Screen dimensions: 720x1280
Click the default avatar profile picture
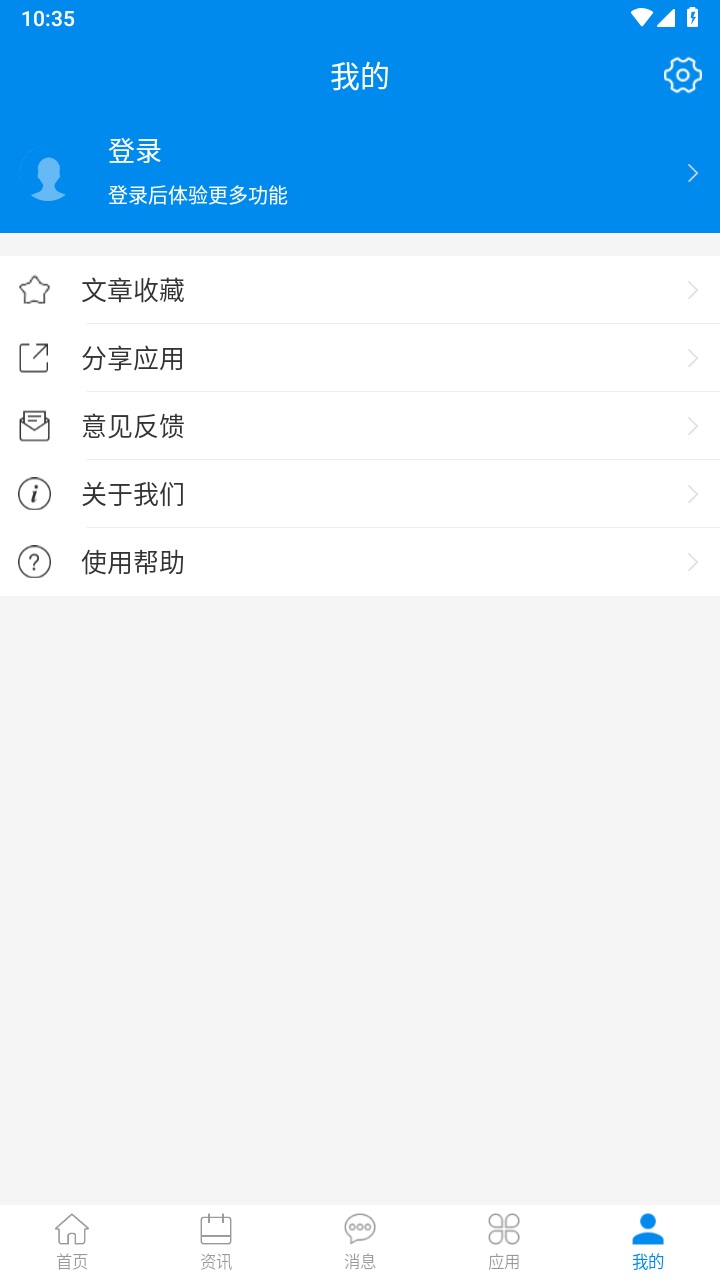[48, 173]
